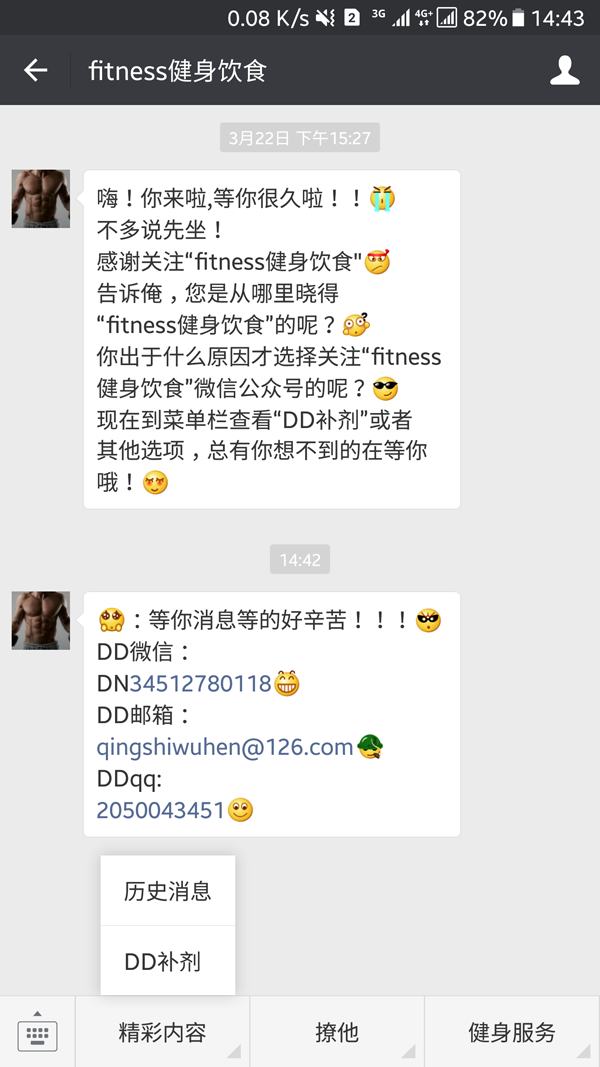
Task: Open the sender avatar of the welcome message
Action: point(41,199)
